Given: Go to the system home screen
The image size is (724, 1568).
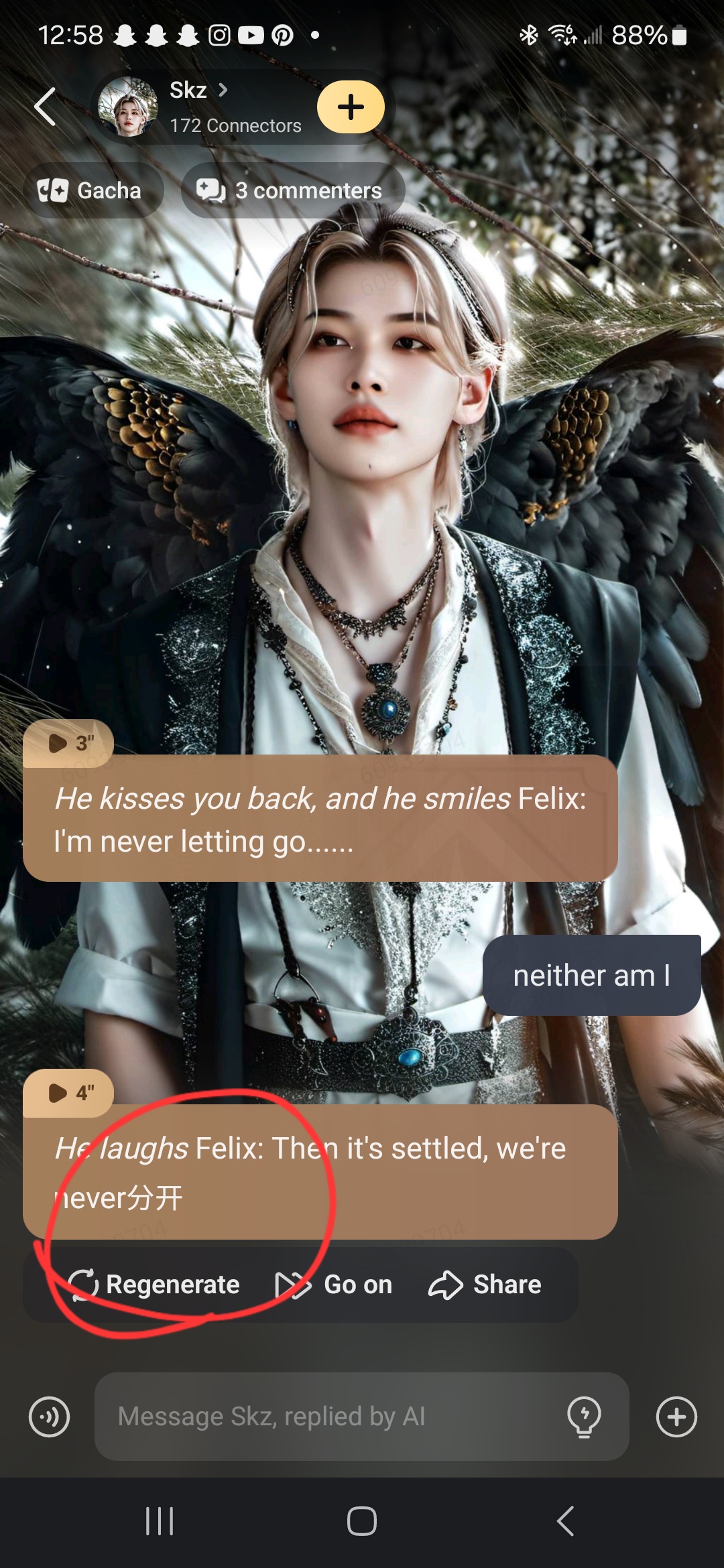Looking at the screenshot, I should tap(362, 1521).
